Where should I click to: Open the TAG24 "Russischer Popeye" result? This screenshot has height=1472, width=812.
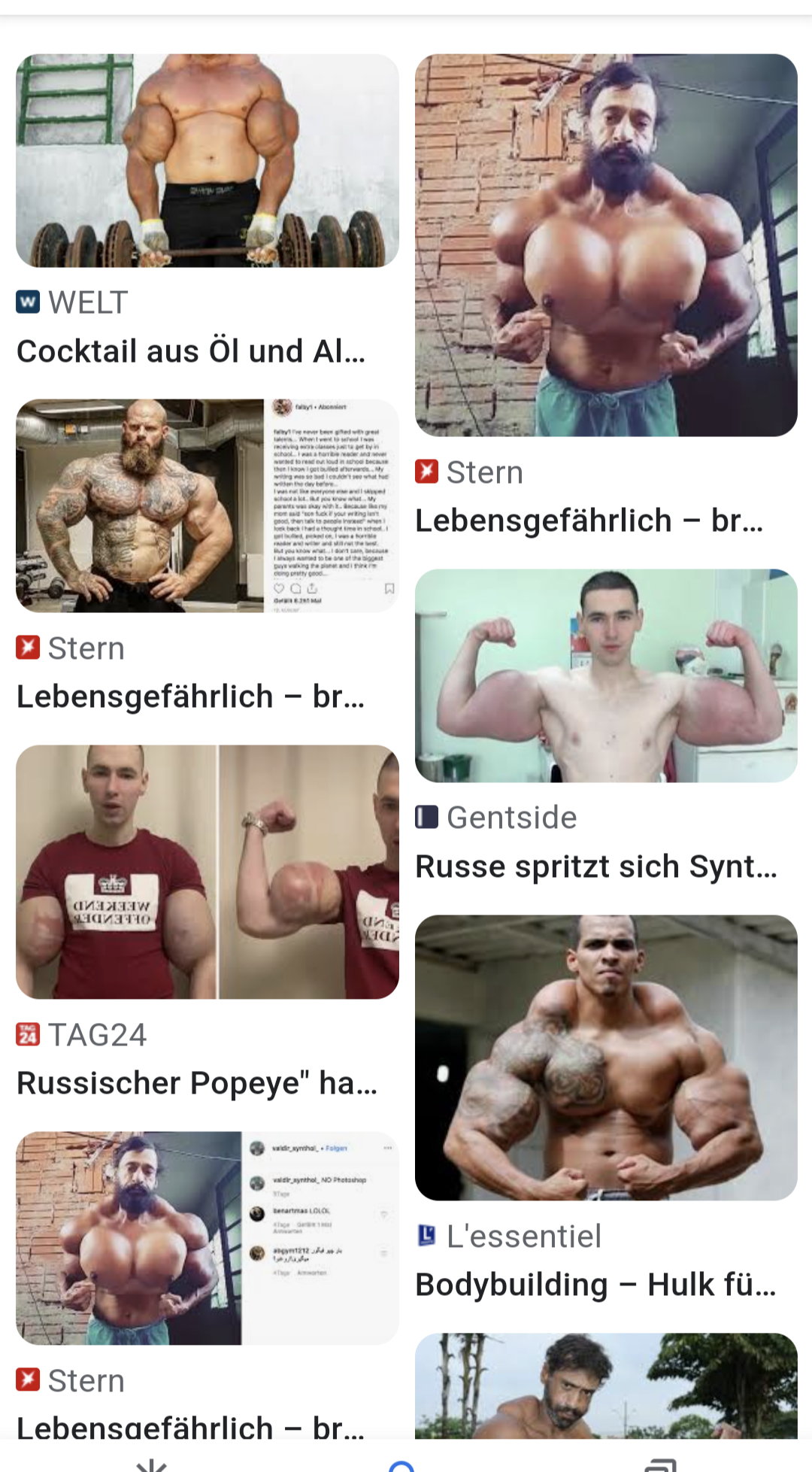pyautogui.click(x=207, y=872)
